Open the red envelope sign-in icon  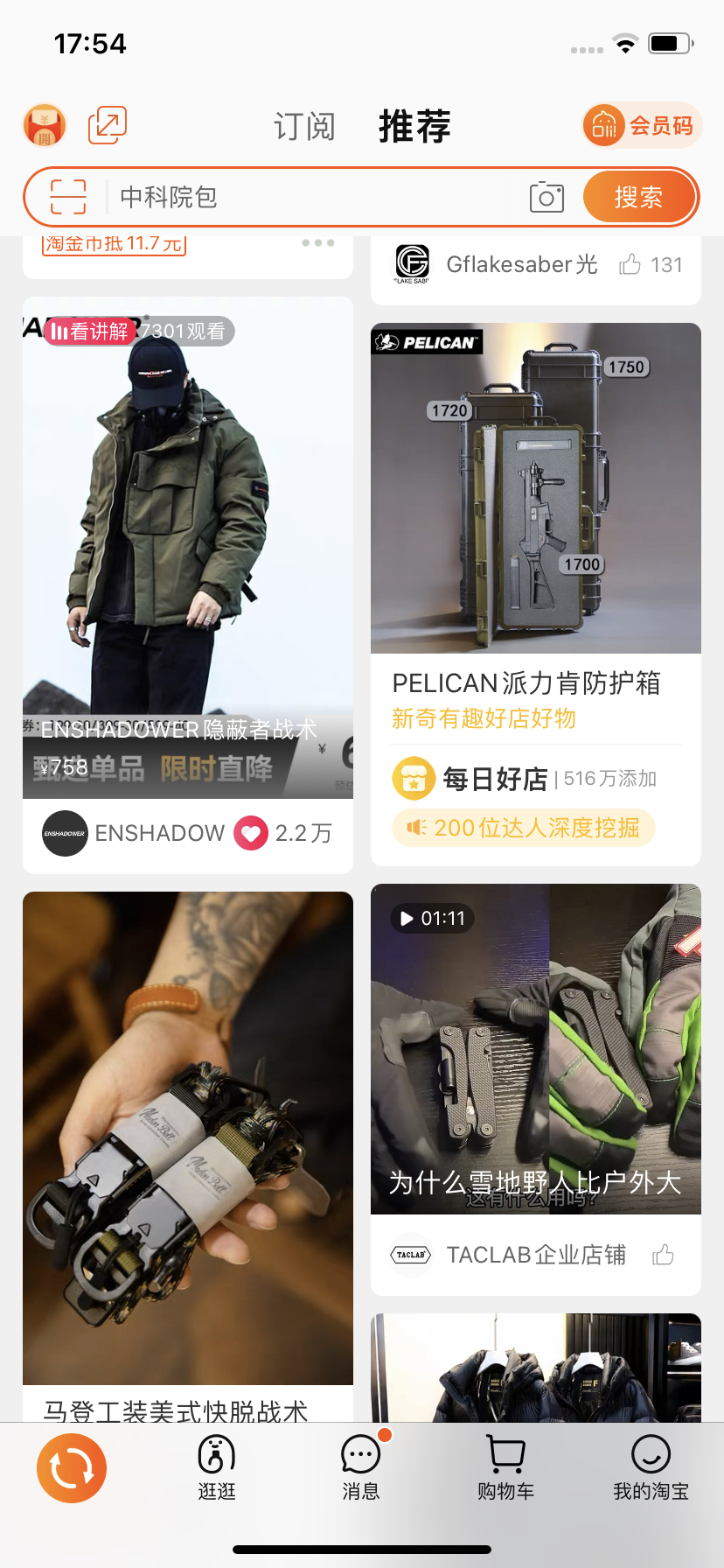tap(45, 126)
